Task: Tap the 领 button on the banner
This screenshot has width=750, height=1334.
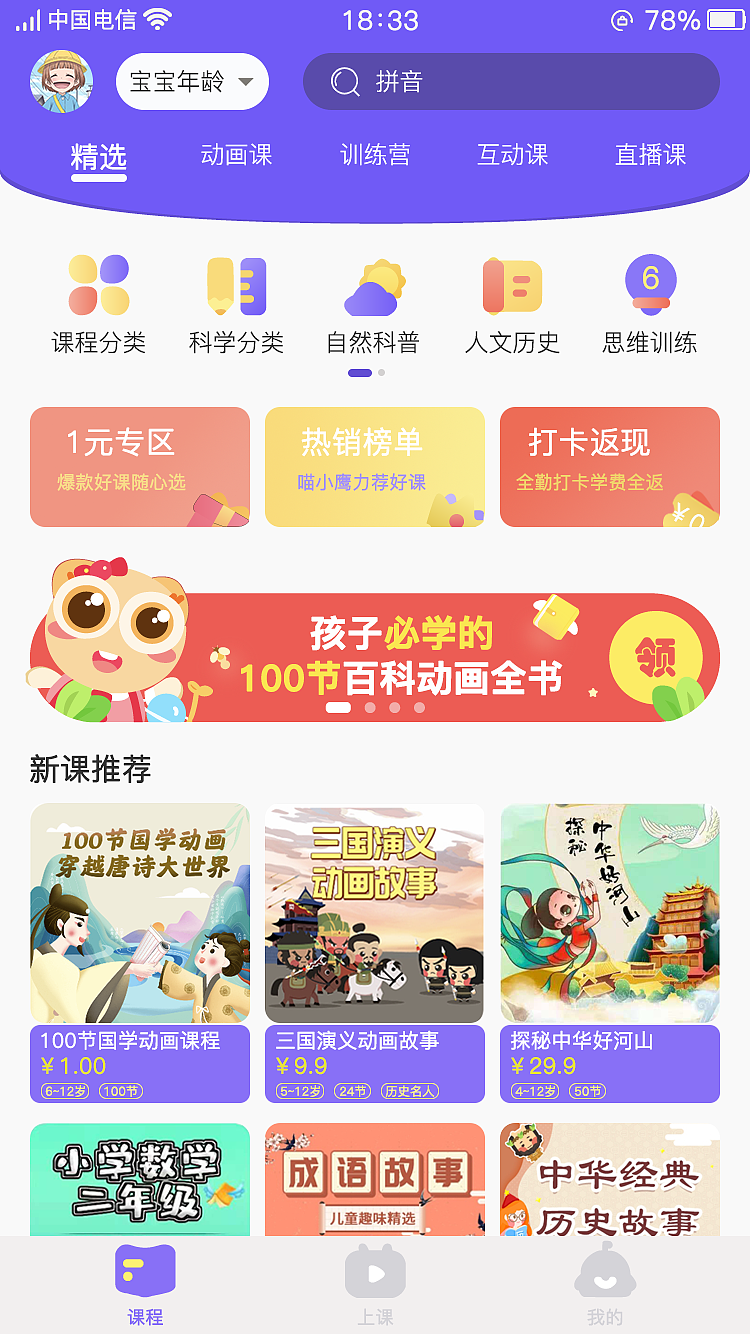Action: 651,655
